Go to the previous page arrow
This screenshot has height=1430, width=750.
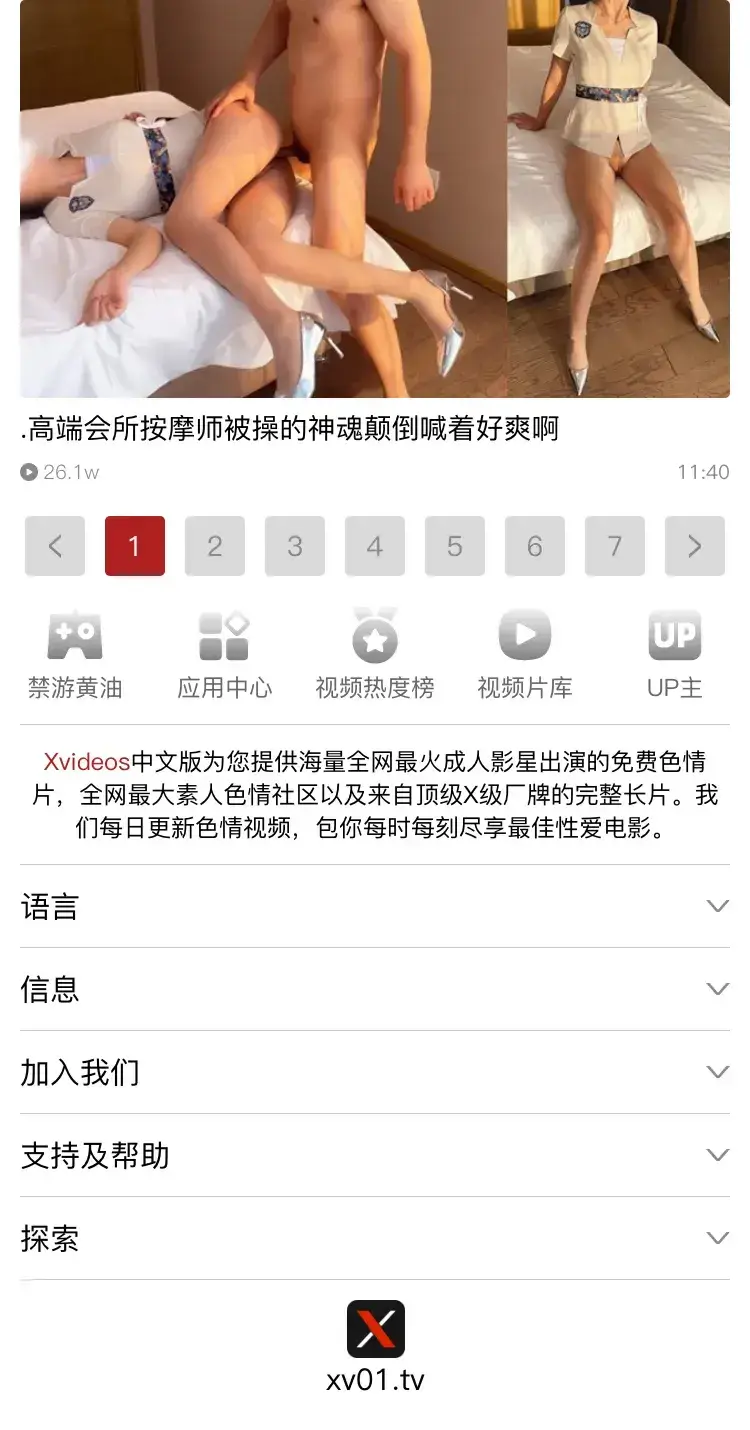click(55, 546)
